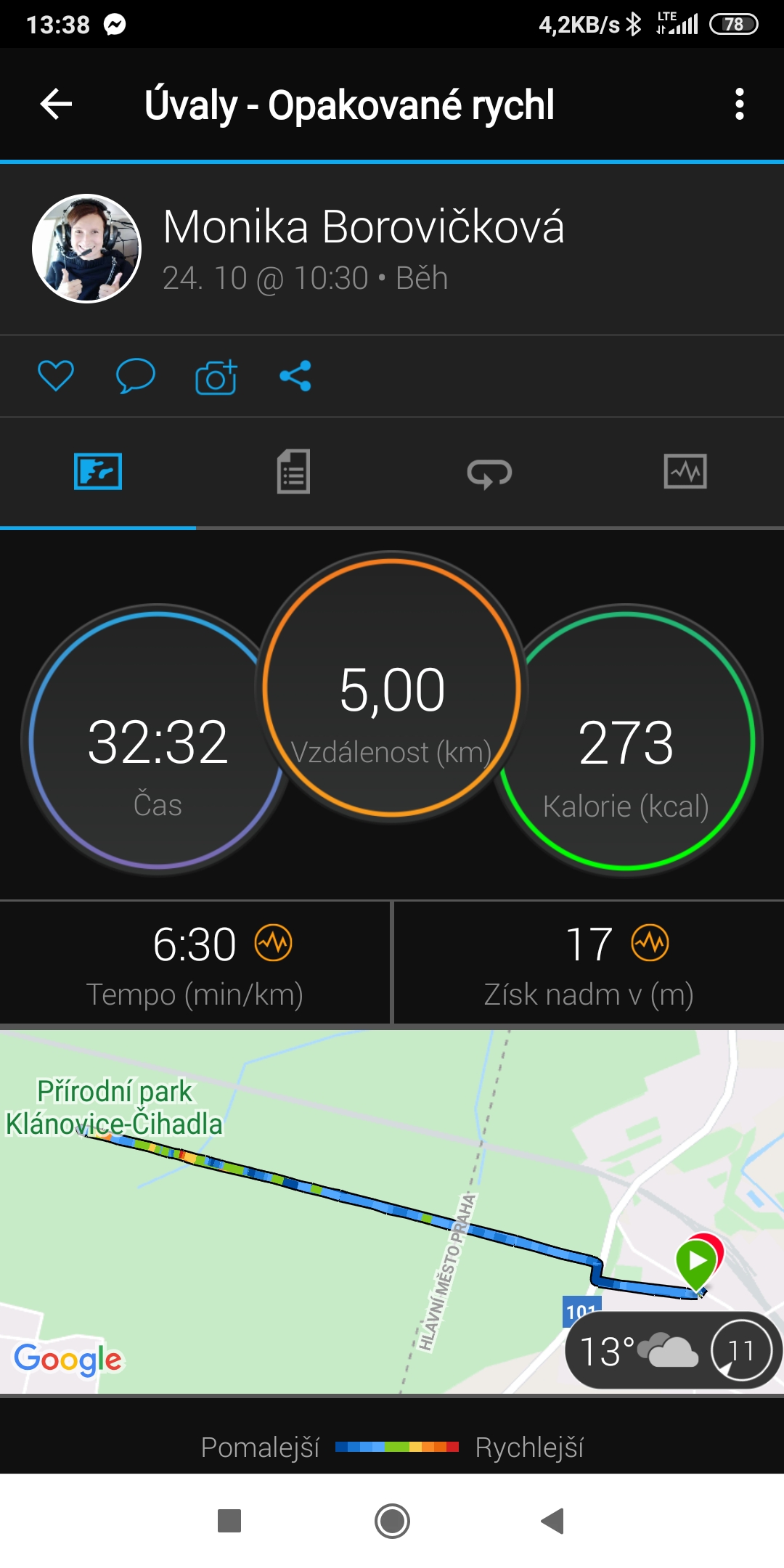The image size is (784, 1568).
Task: Add a photo with the camera icon
Action: coord(216,376)
